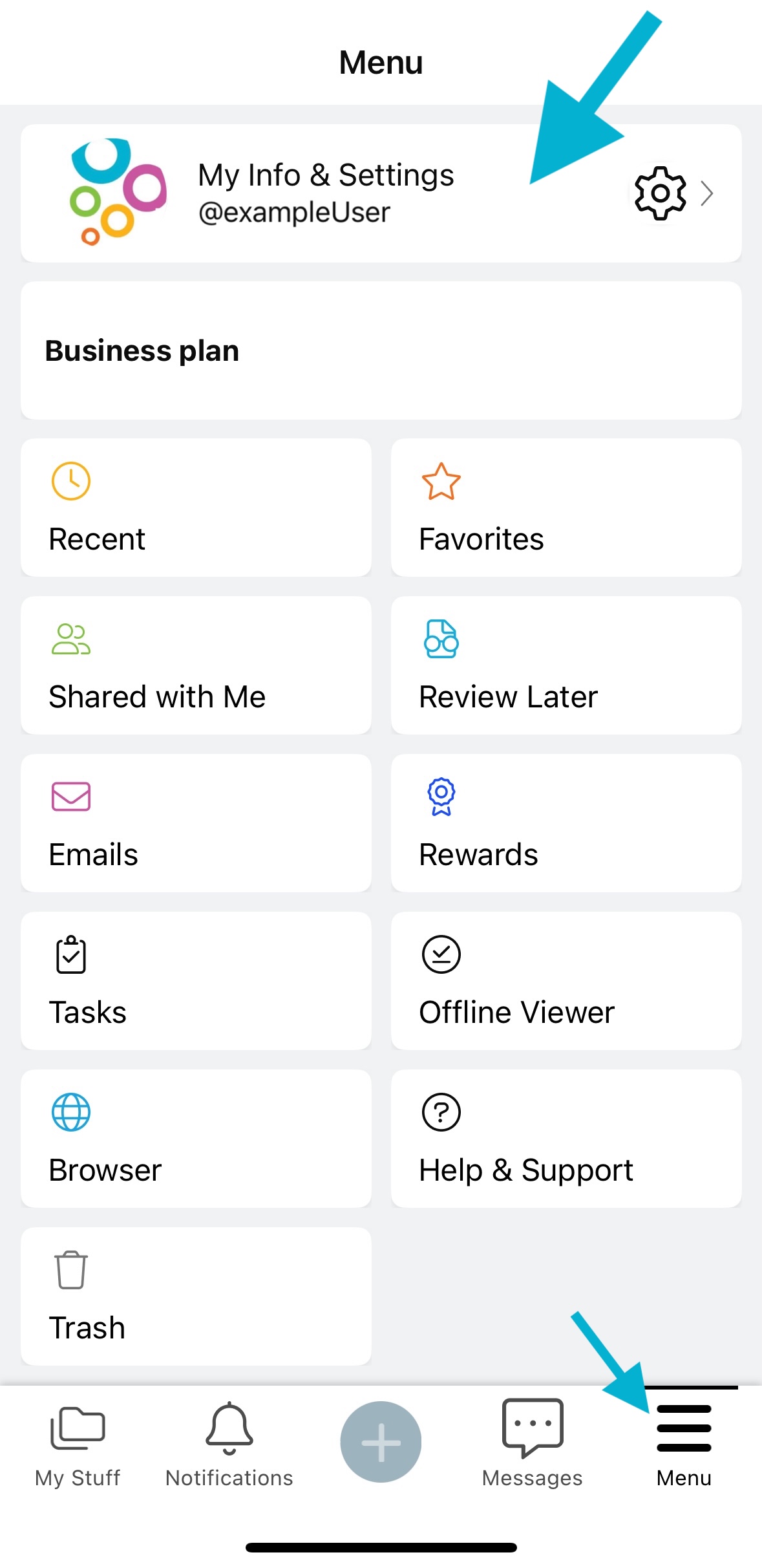
Task: Open Shared with Me
Action: 196,665
